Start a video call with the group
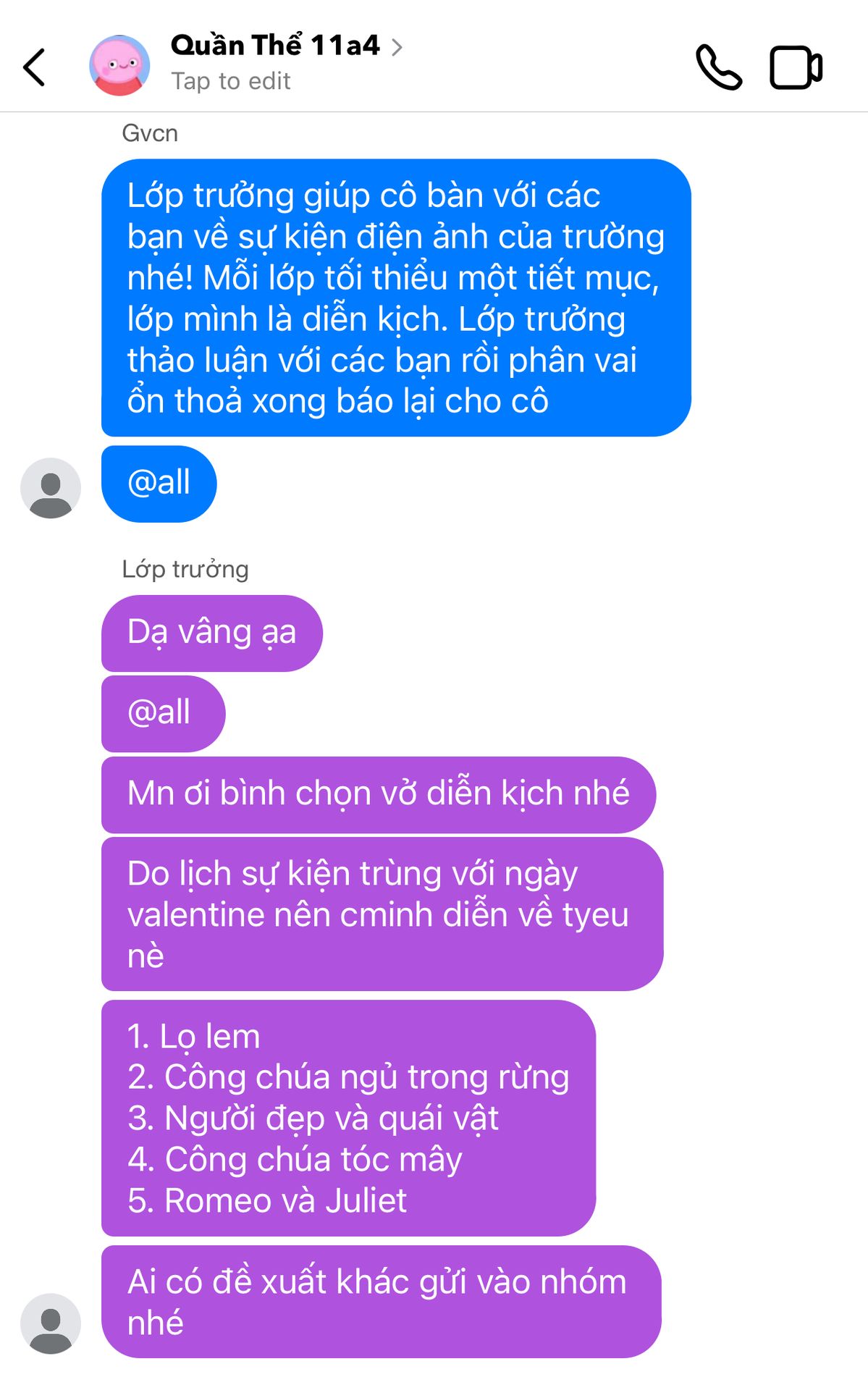The image size is (868, 1390). (796, 67)
